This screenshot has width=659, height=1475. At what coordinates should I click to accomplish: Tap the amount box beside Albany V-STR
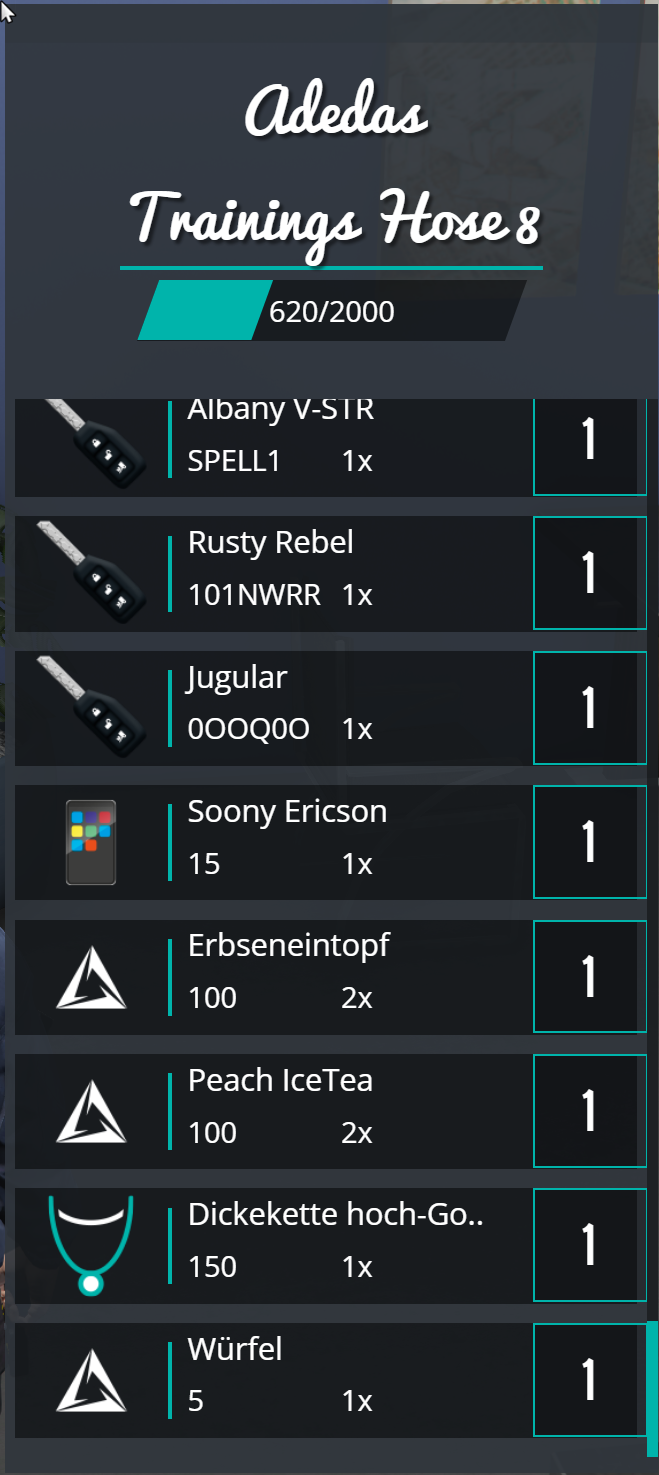coord(590,447)
